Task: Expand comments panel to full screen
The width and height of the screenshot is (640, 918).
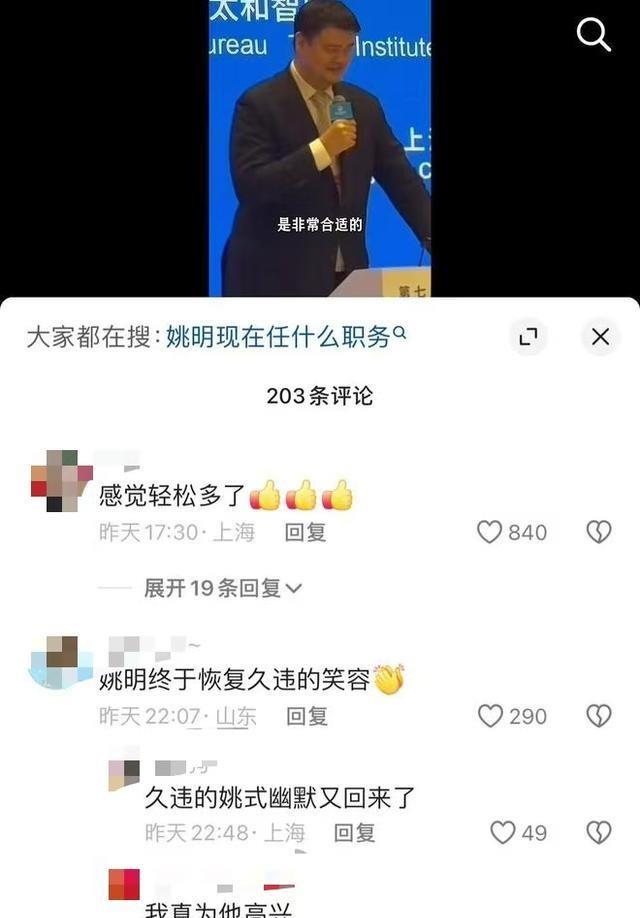Action: tap(528, 337)
